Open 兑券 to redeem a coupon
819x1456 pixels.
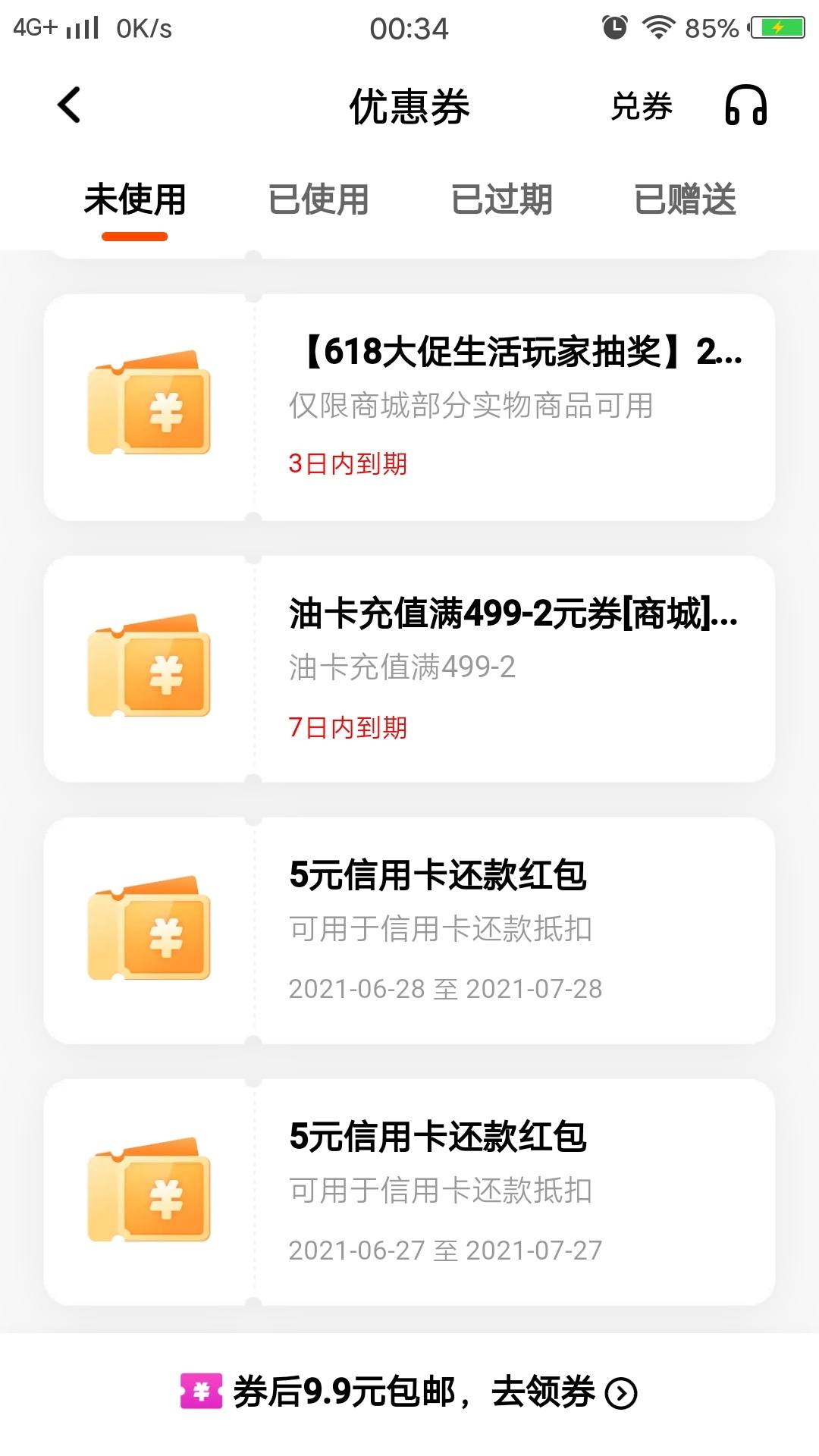coord(642,106)
